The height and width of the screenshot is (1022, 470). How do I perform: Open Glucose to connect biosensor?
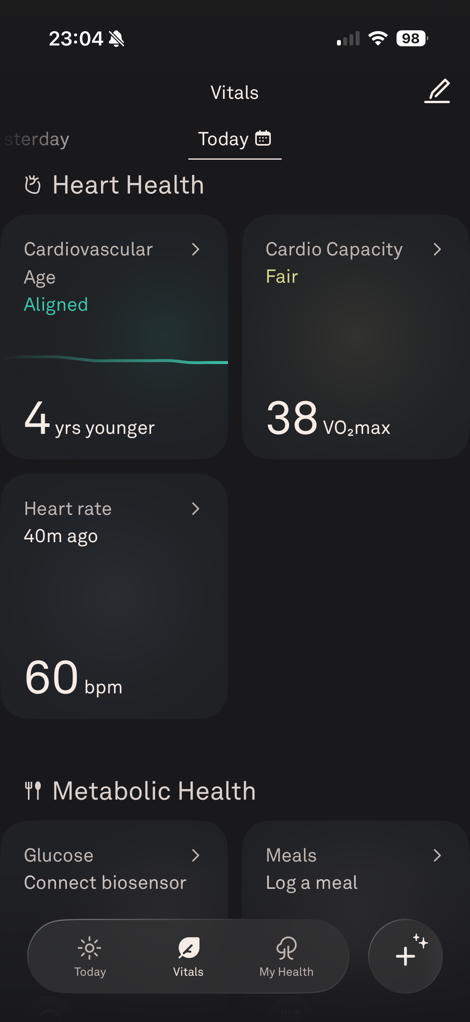click(x=114, y=870)
